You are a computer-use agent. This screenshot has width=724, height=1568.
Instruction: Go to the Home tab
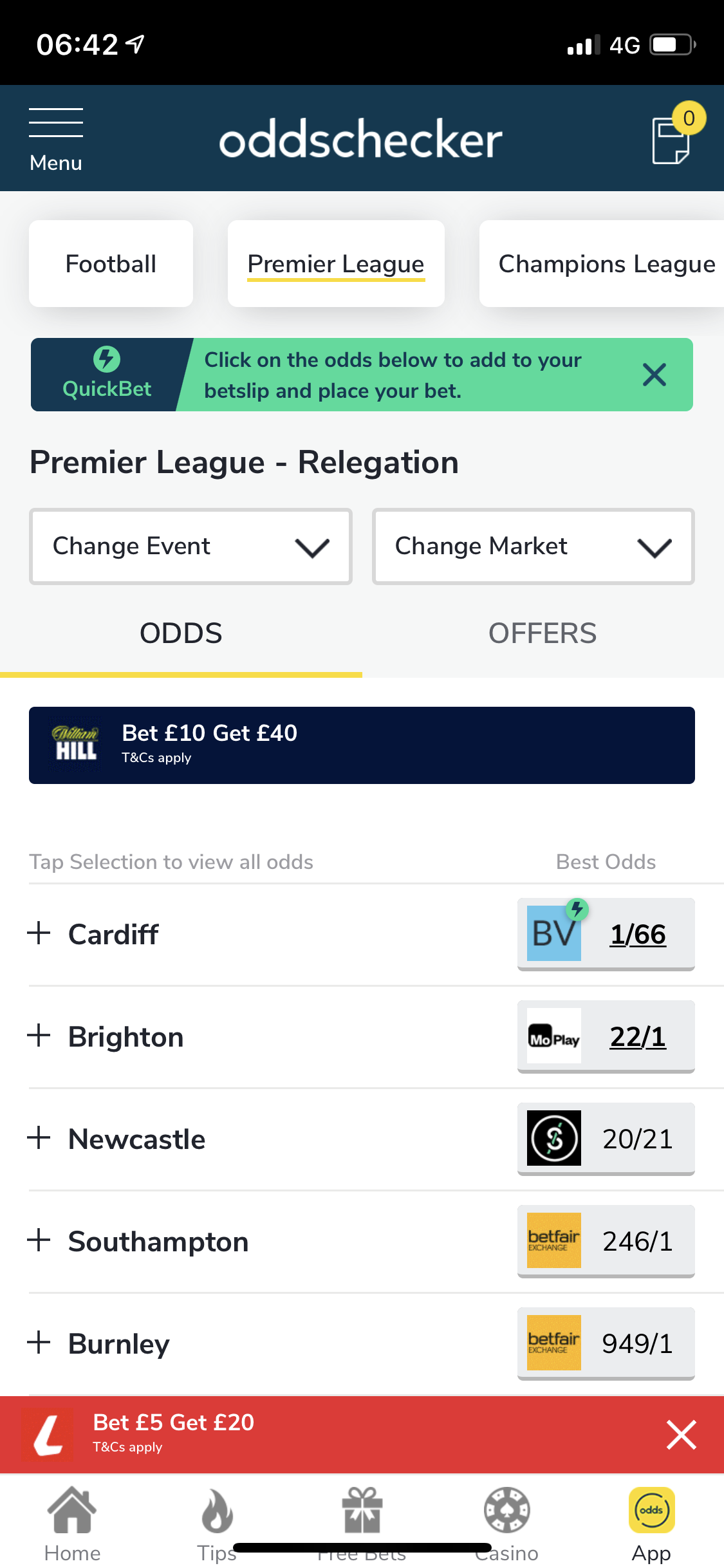coord(72,1524)
